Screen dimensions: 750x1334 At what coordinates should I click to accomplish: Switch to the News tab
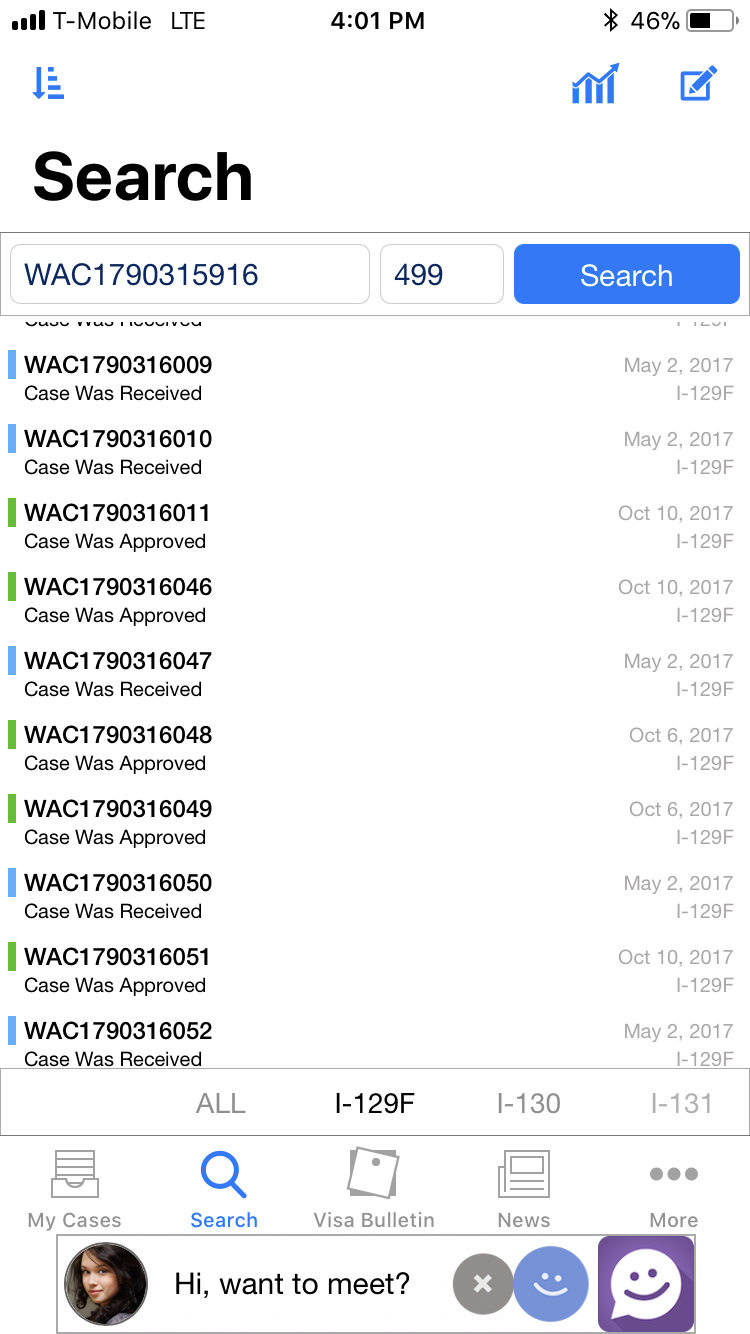pyautogui.click(x=524, y=1189)
